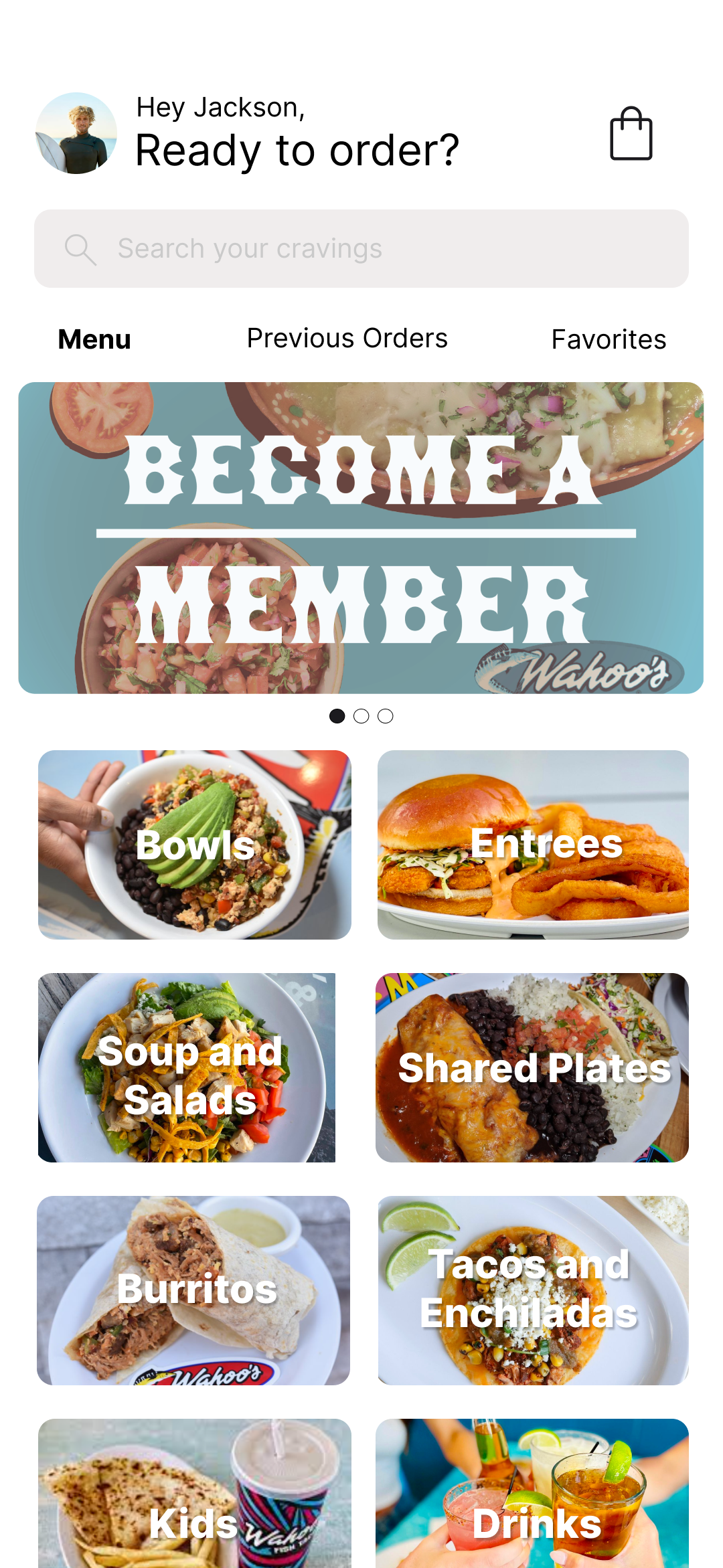
Task: Tap Jackson's profile picture
Action: pyautogui.click(x=76, y=133)
